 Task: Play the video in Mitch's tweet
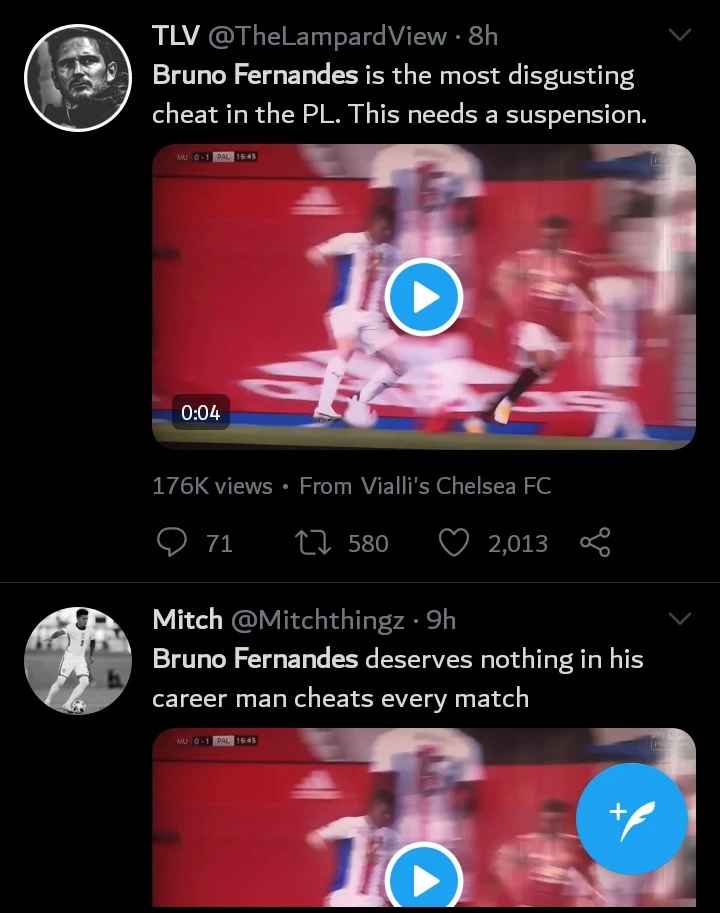(x=423, y=880)
